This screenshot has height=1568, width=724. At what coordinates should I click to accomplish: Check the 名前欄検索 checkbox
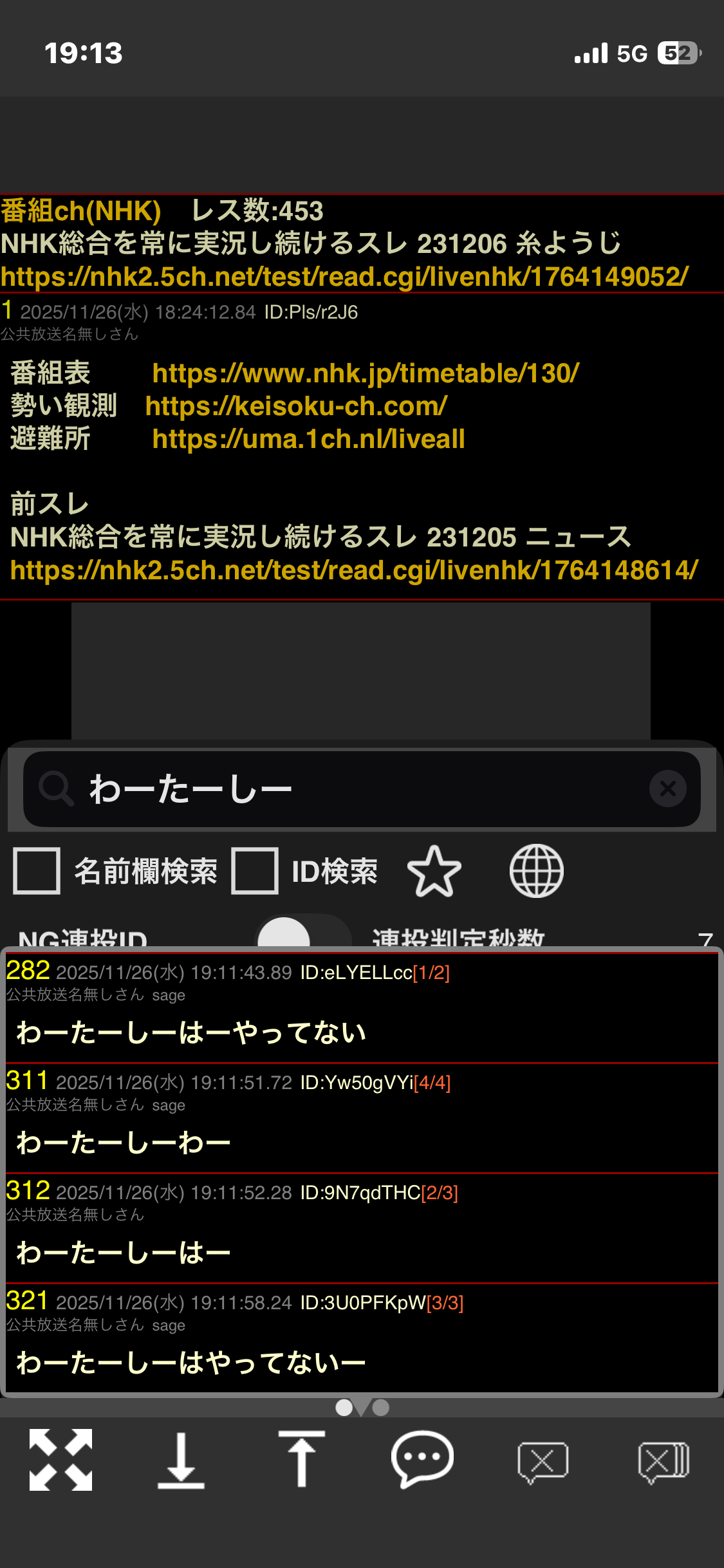[x=37, y=871]
